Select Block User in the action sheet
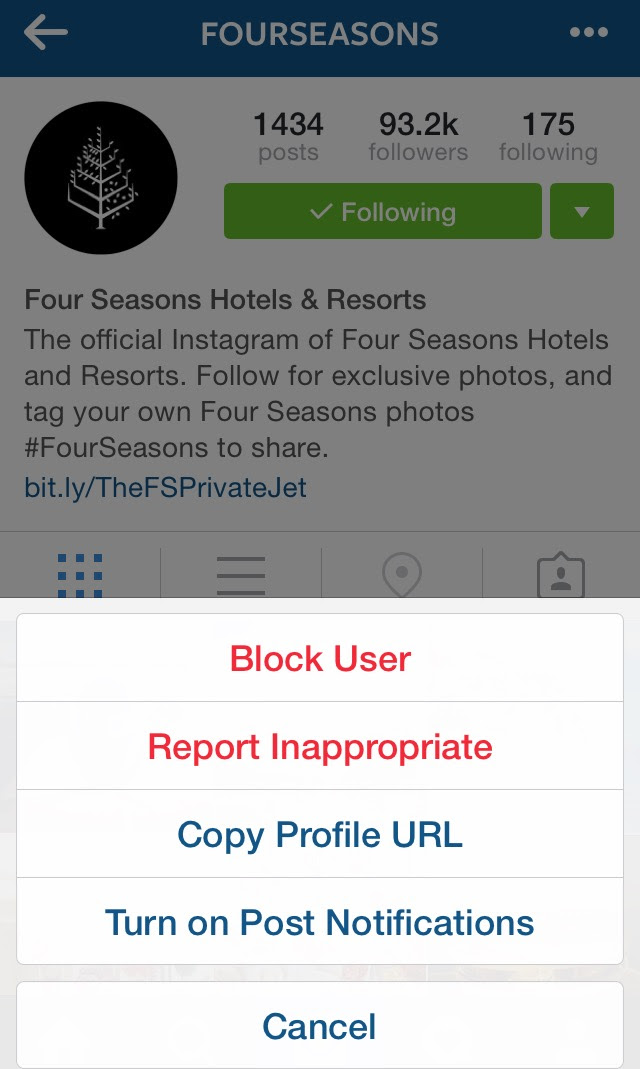640x1069 pixels. (x=320, y=658)
